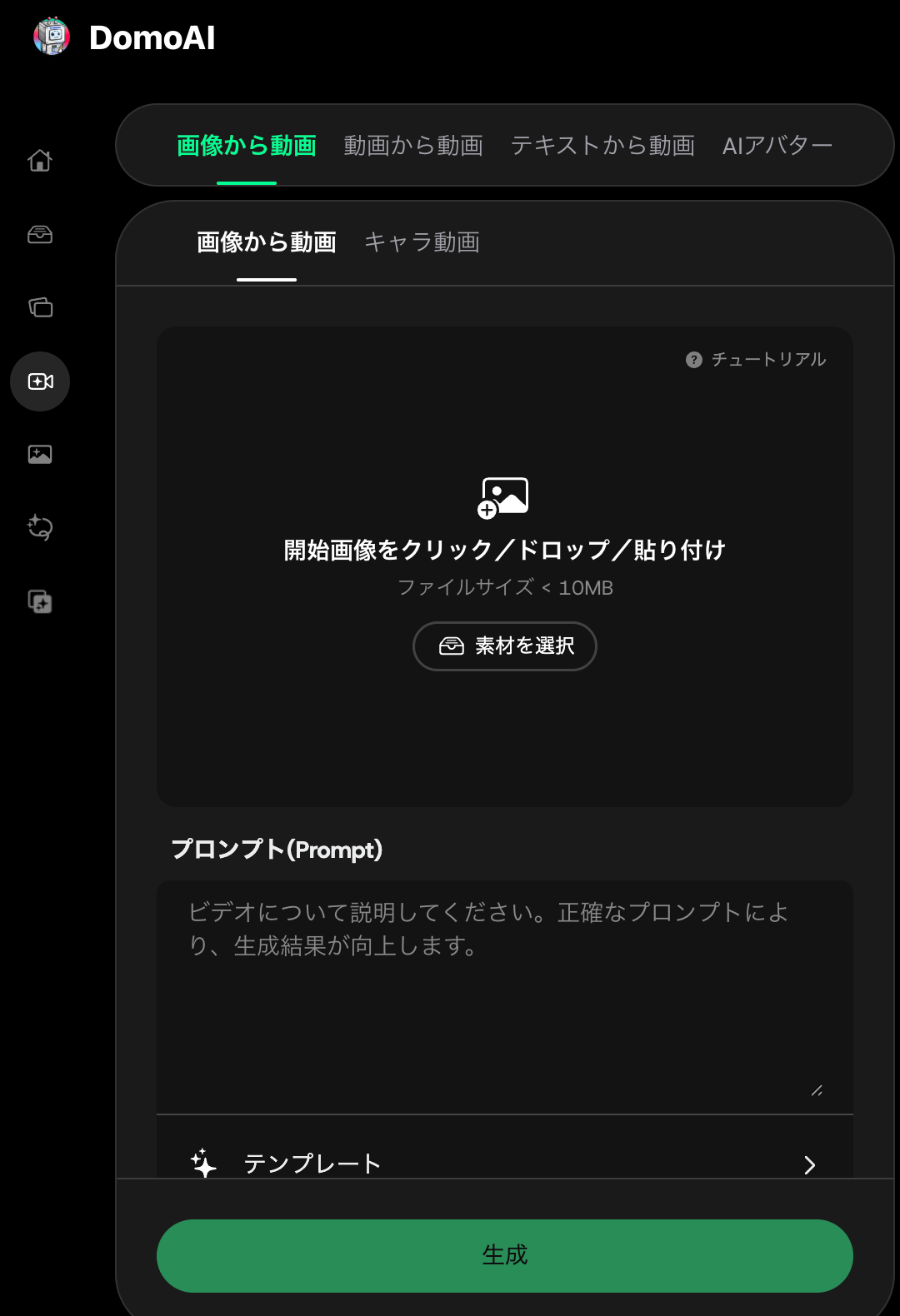Switch to the 動画から動画 tab

click(x=413, y=146)
